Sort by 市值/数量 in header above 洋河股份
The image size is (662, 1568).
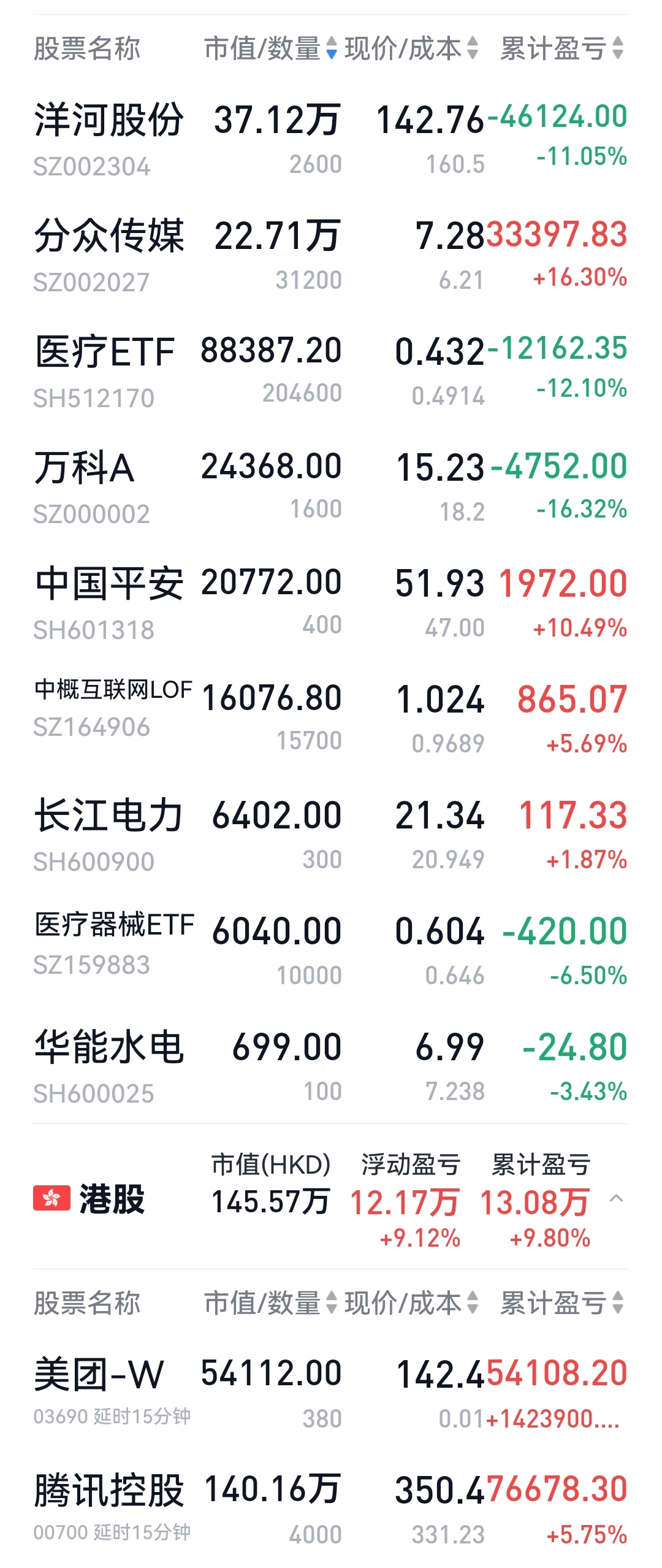coord(270,48)
